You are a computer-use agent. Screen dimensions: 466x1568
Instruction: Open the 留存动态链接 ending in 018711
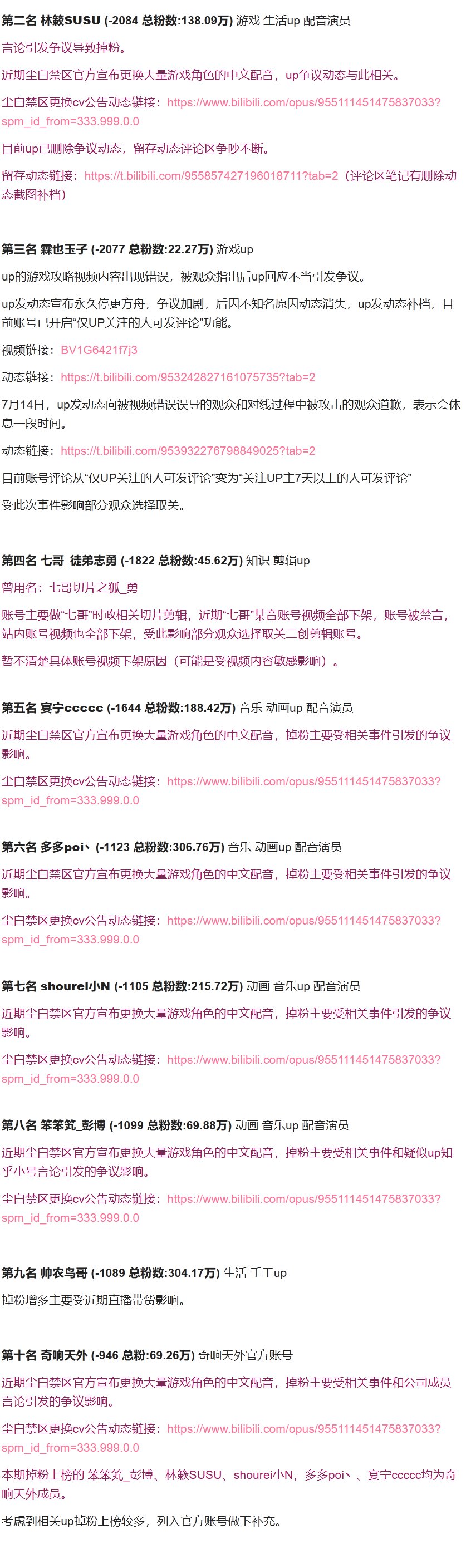click(211, 176)
